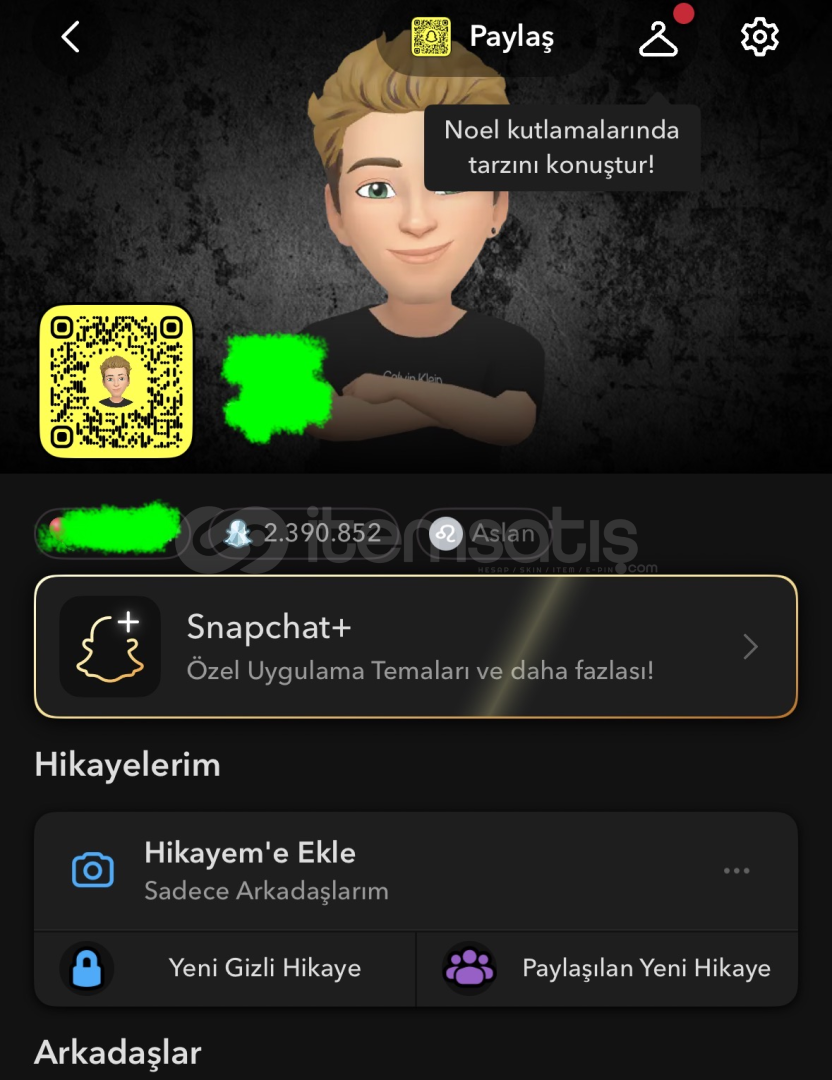Open story options three-dot menu
The width and height of the screenshot is (832, 1080).
coord(737,871)
